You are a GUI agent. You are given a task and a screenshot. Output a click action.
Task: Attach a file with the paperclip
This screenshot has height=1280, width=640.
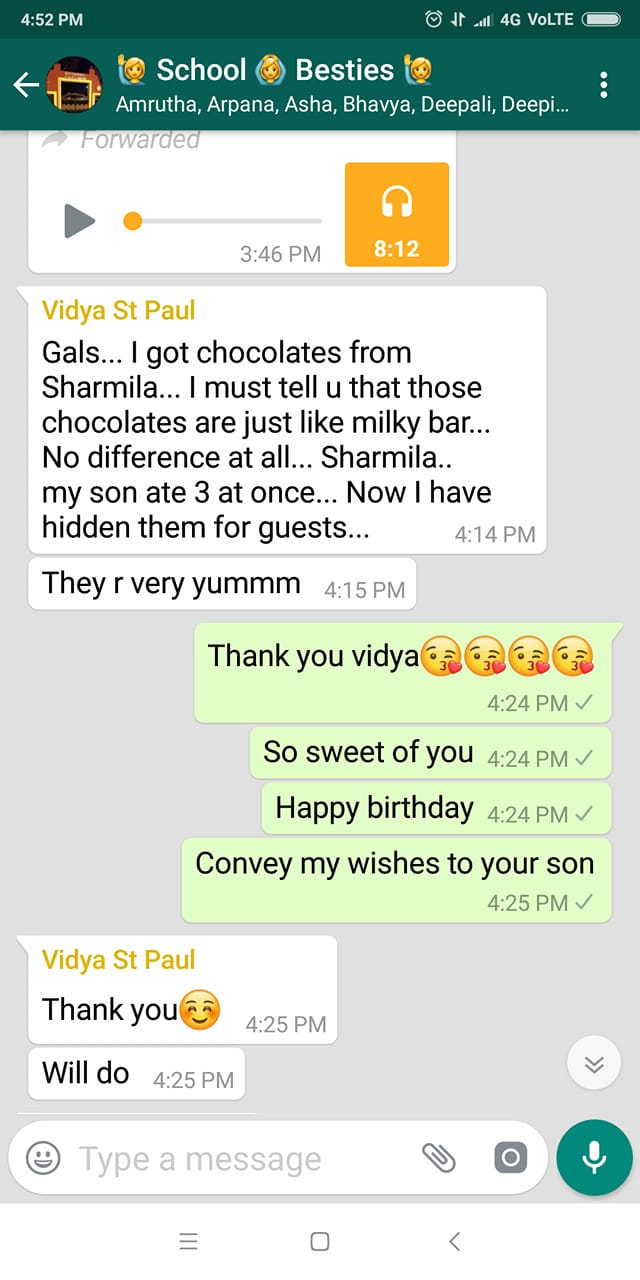pyautogui.click(x=438, y=1158)
